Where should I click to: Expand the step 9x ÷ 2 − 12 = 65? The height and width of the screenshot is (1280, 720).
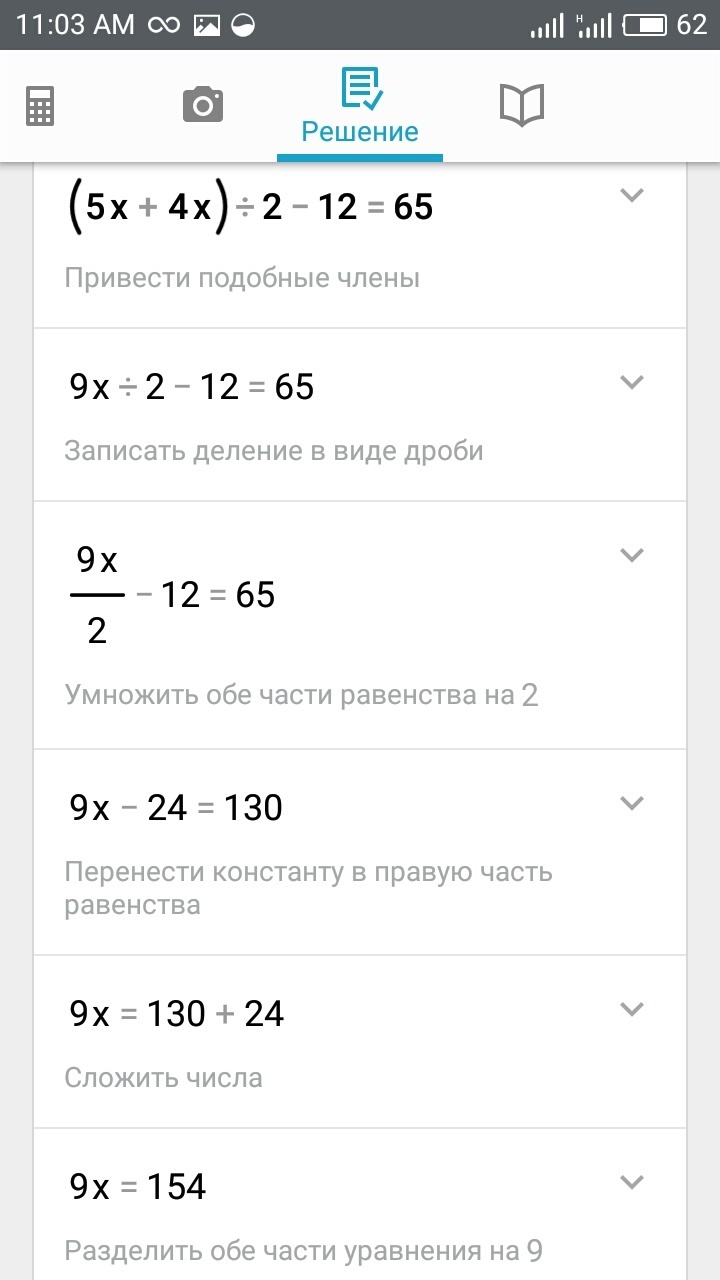[x=631, y=382]
